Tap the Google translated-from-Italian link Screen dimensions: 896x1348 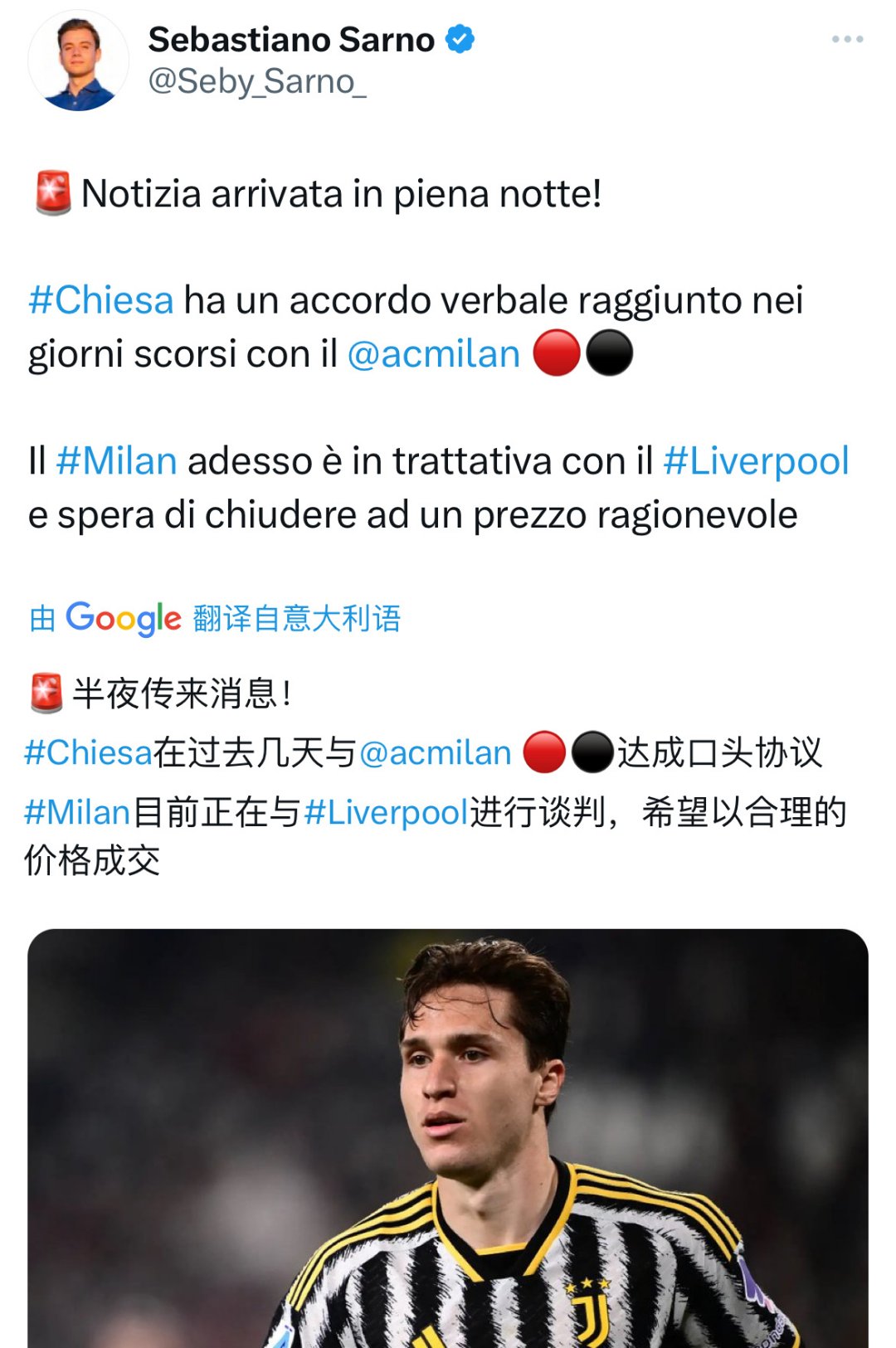[x=215, y=618]
